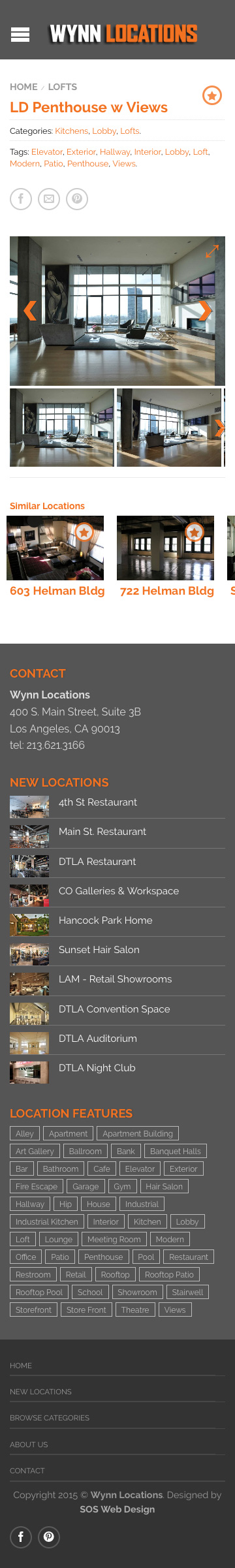
Task: Show previous photo in main gallery
Action: pos(29,311)
